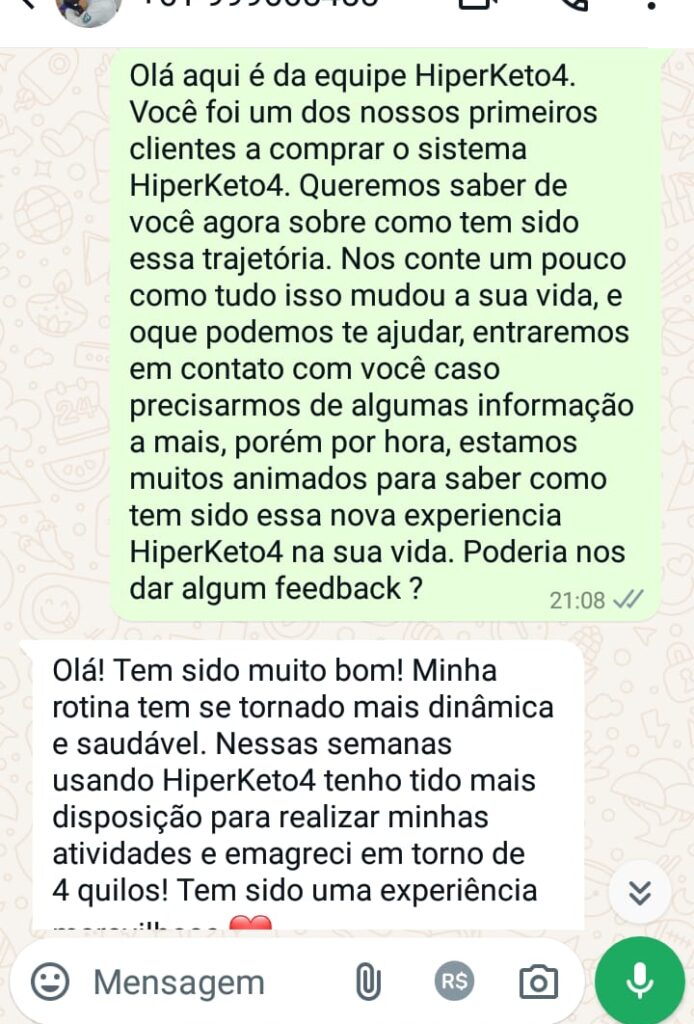Viewport: 694px width, 1024px height.
Task: Jump to the latest messages
Action: click(x=640, y=891)
